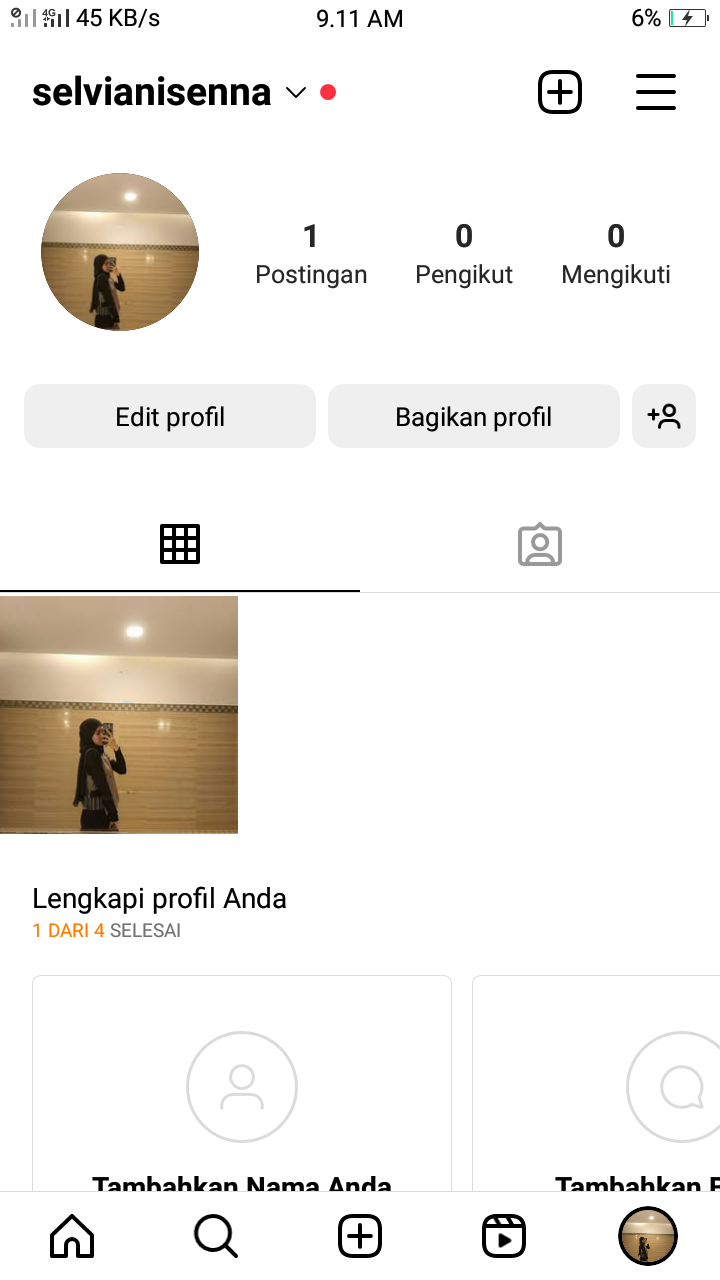This screenshot has height=1280, width=720.
Task: Open the mirror selfie post thumbnail
Action: point(119,715)
